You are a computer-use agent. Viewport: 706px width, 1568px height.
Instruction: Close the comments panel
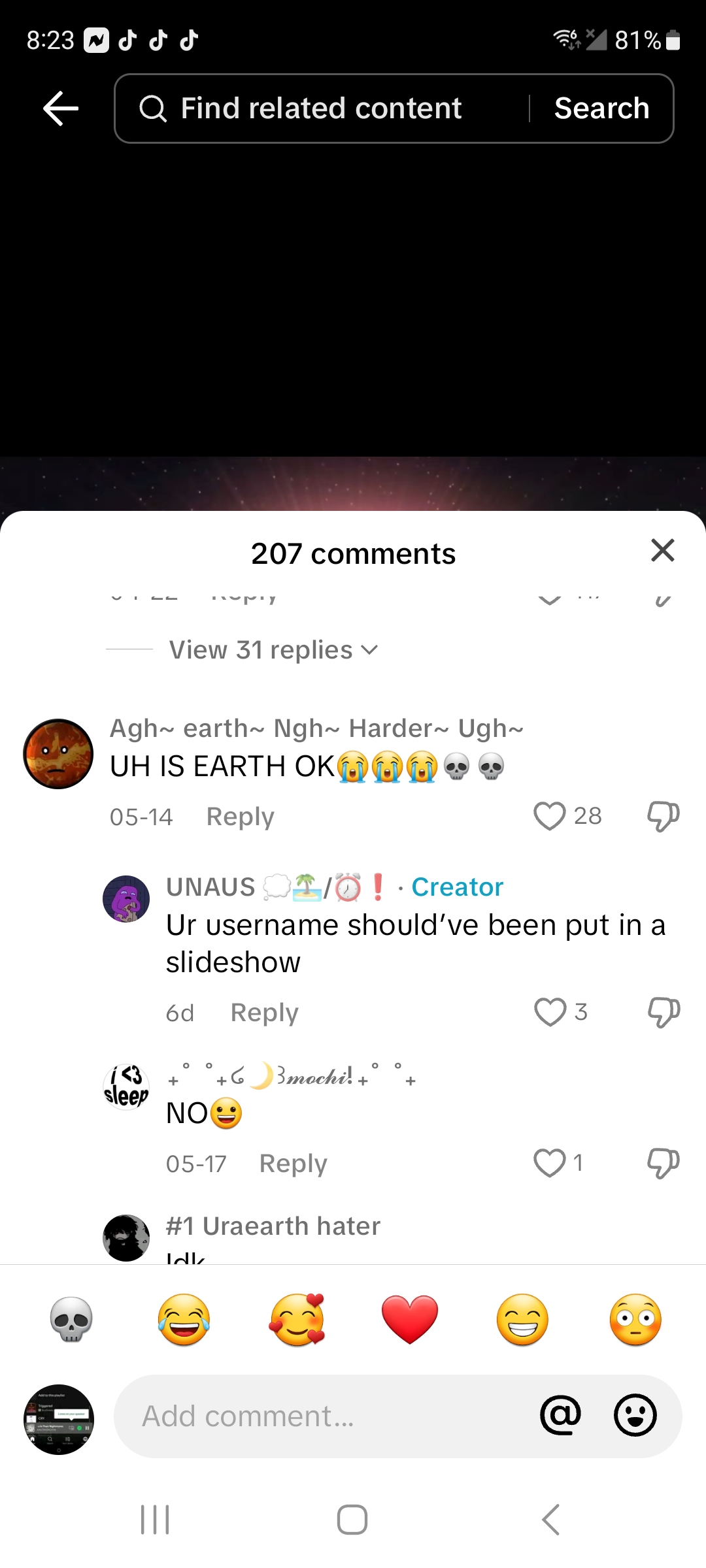pos(662,551)
